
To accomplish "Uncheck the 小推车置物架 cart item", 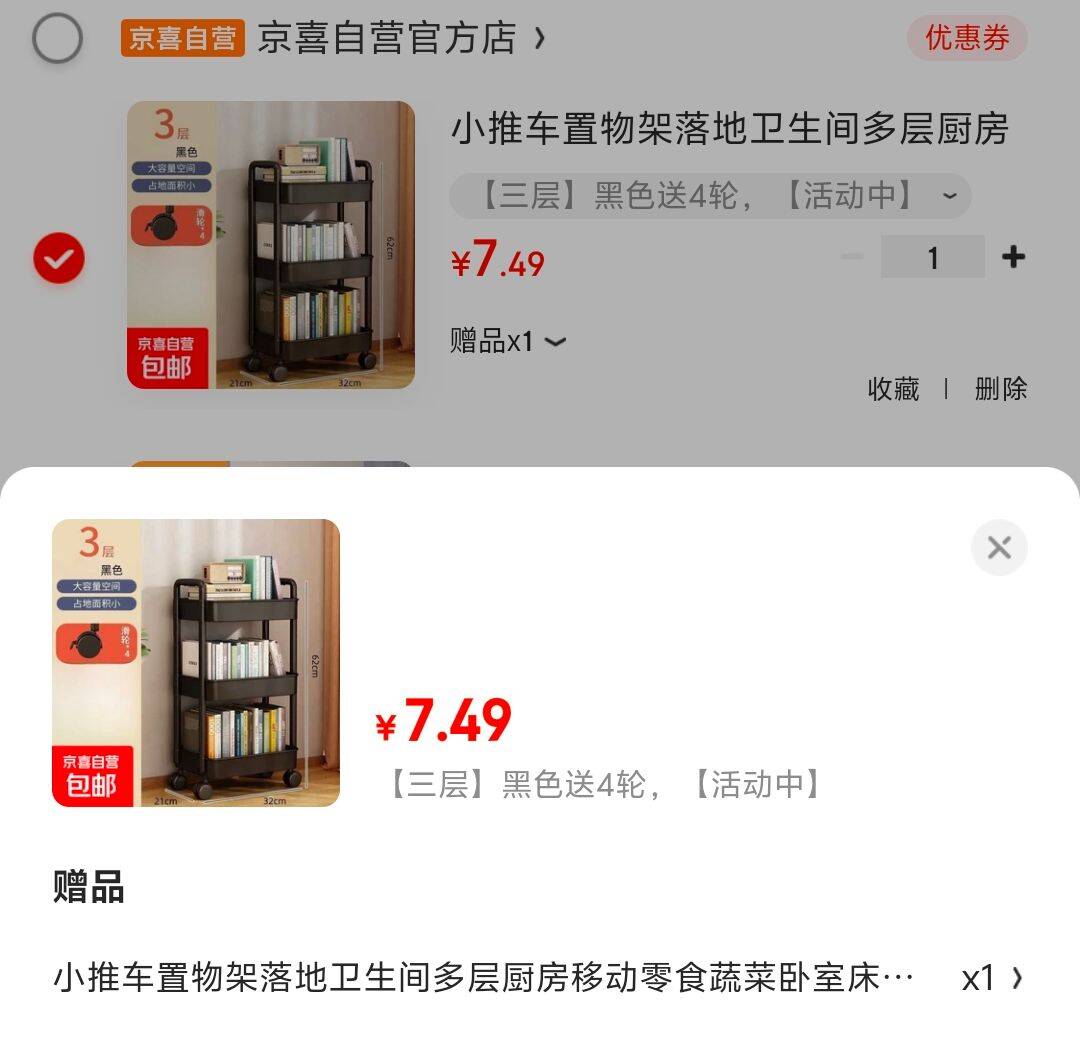I will (x=59, y=258).
